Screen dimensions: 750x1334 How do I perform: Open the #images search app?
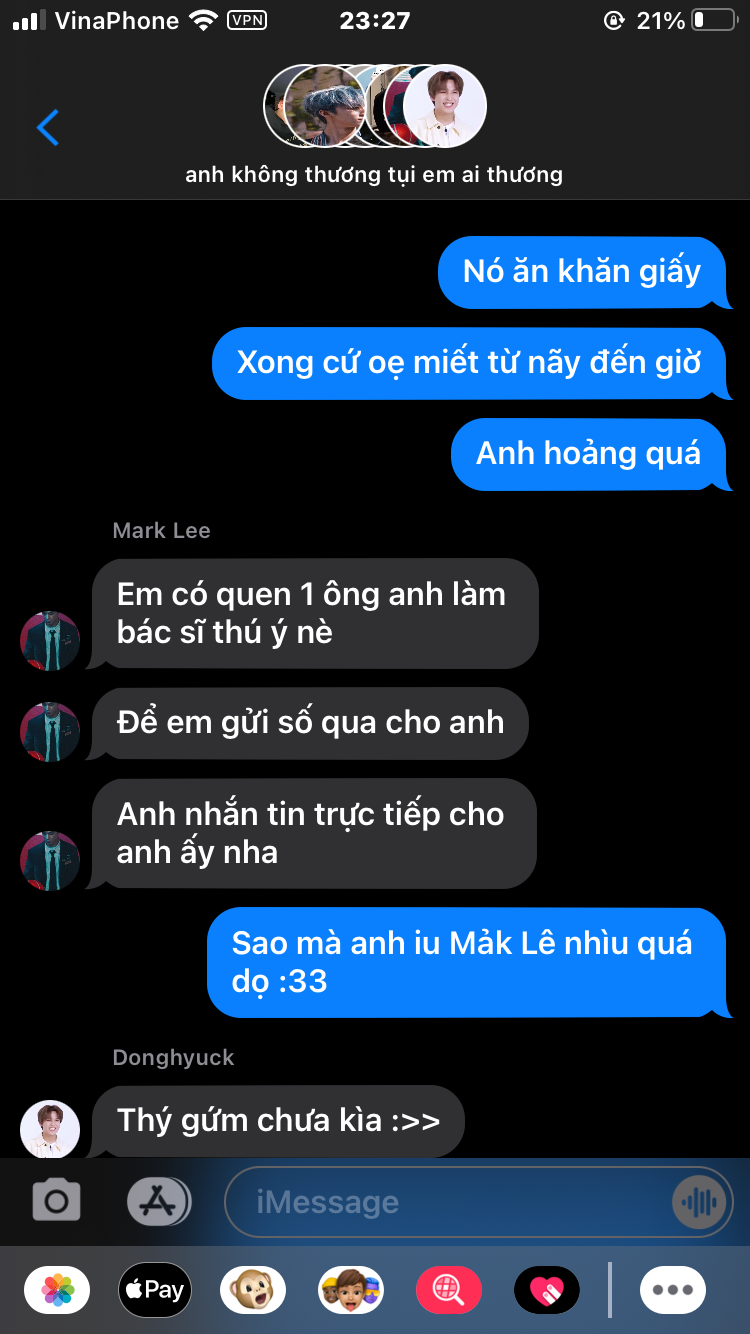coord(449,1290)
